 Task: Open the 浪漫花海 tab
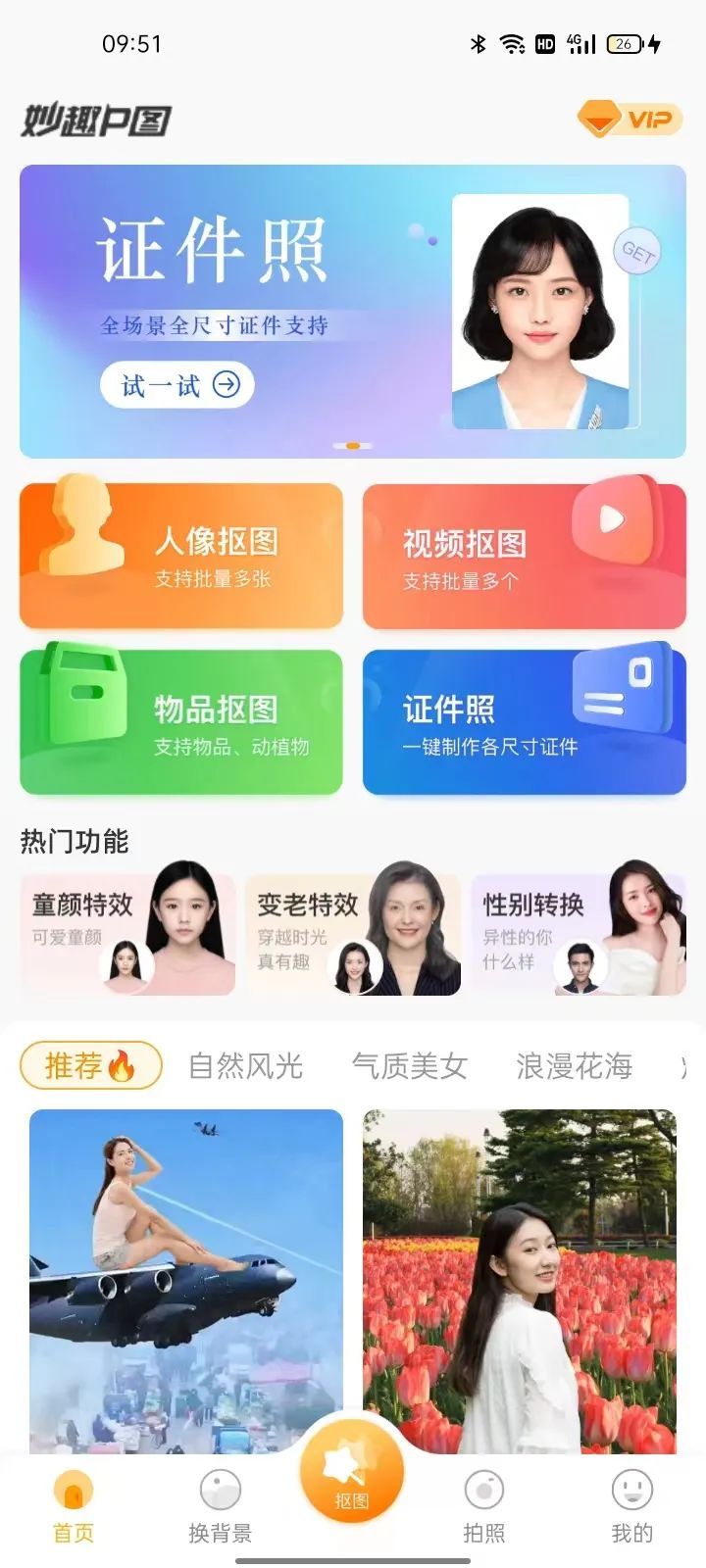click(x=571, y=1064)
